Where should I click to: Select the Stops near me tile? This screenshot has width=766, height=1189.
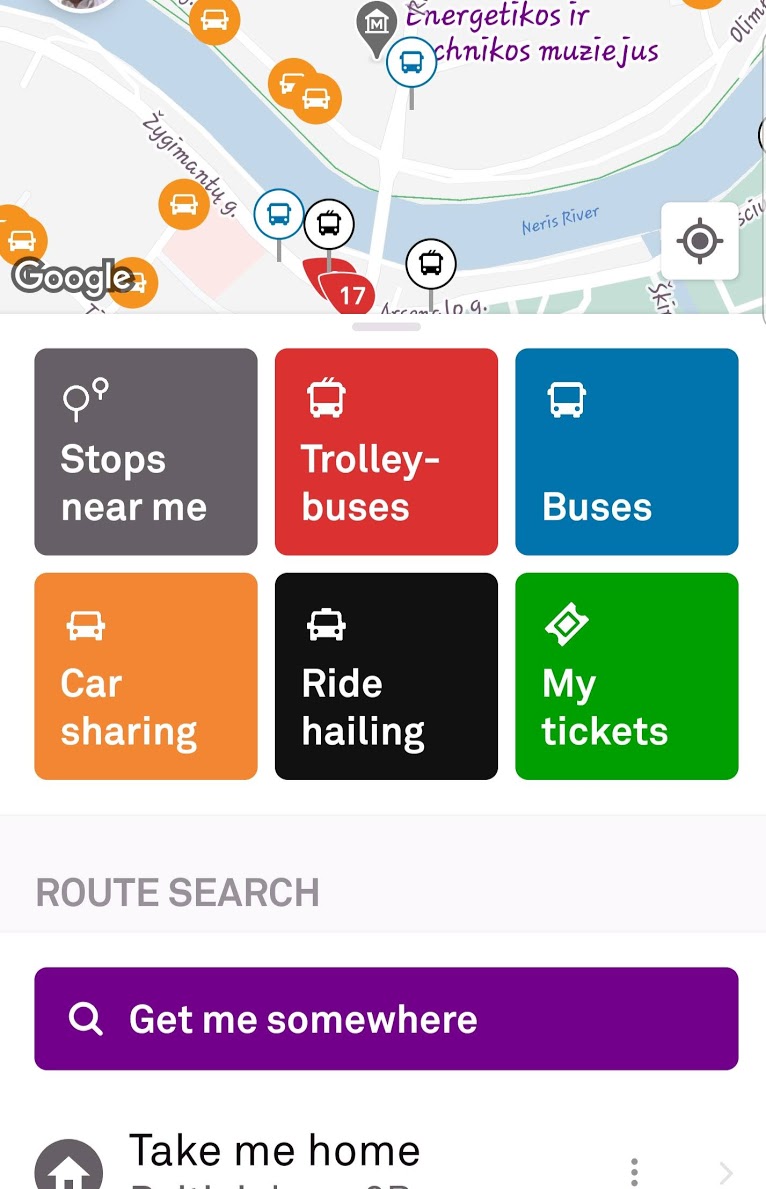click(x=145, y=451)
